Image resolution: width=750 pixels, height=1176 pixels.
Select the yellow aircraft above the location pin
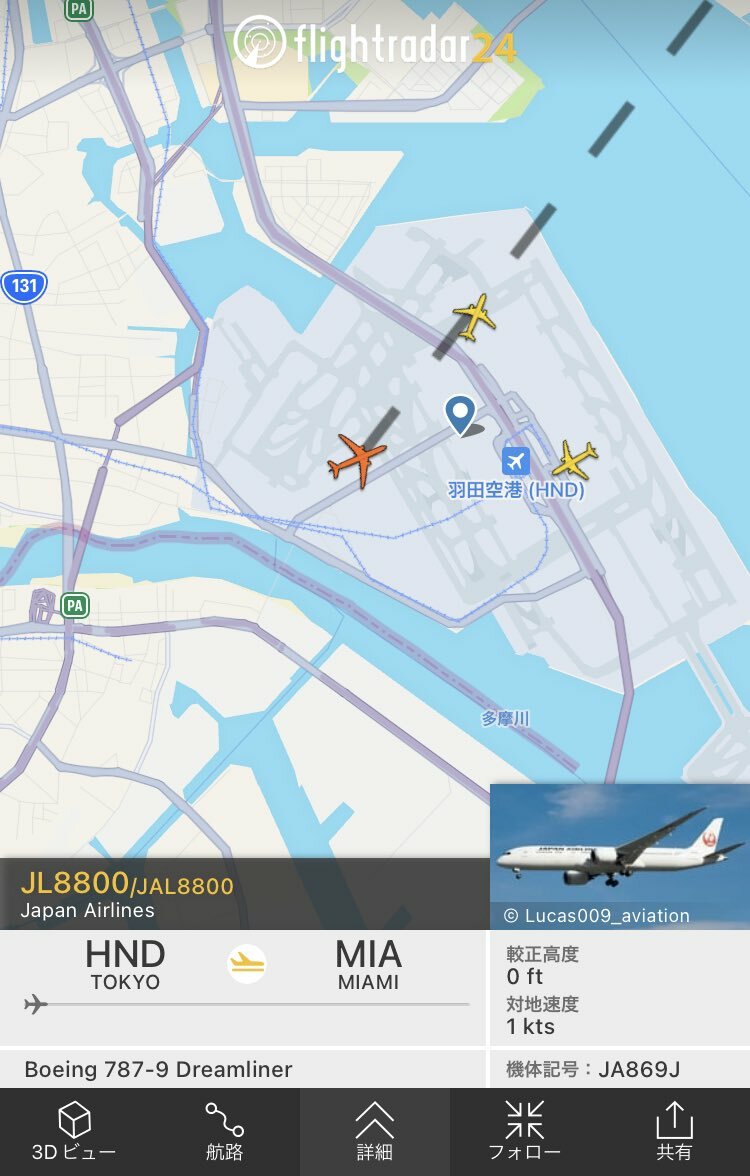pyautogui.click(x=474, y=317)
